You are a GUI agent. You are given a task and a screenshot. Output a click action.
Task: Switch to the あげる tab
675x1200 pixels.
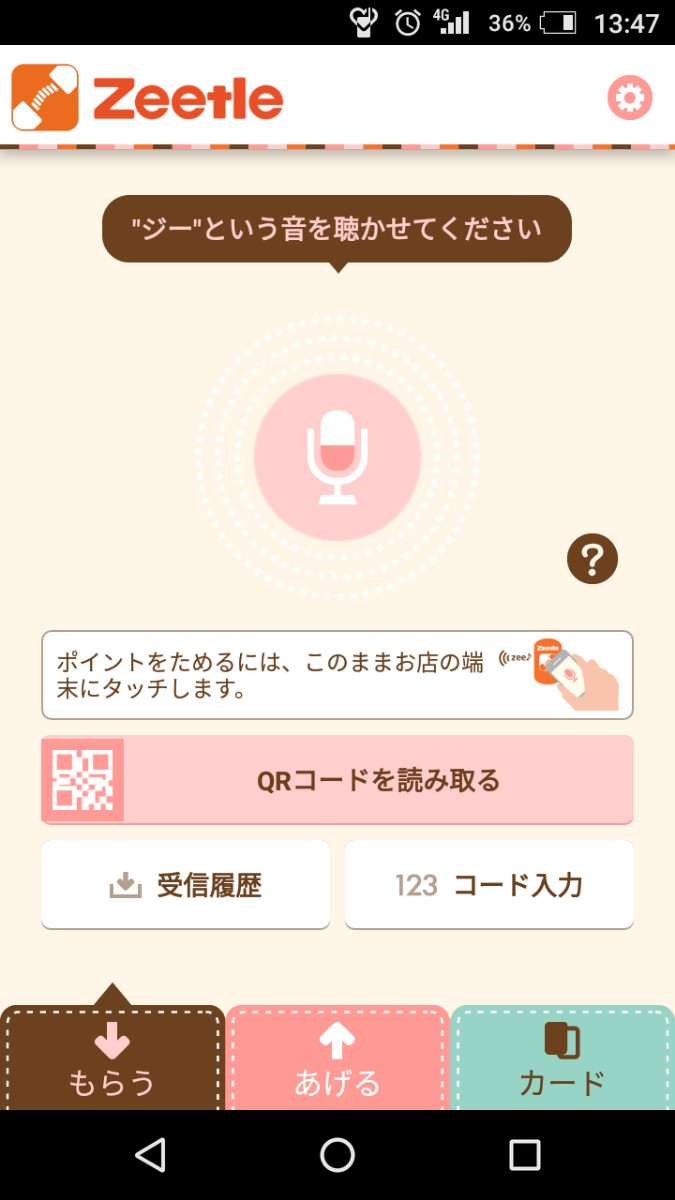point(337,1060)
